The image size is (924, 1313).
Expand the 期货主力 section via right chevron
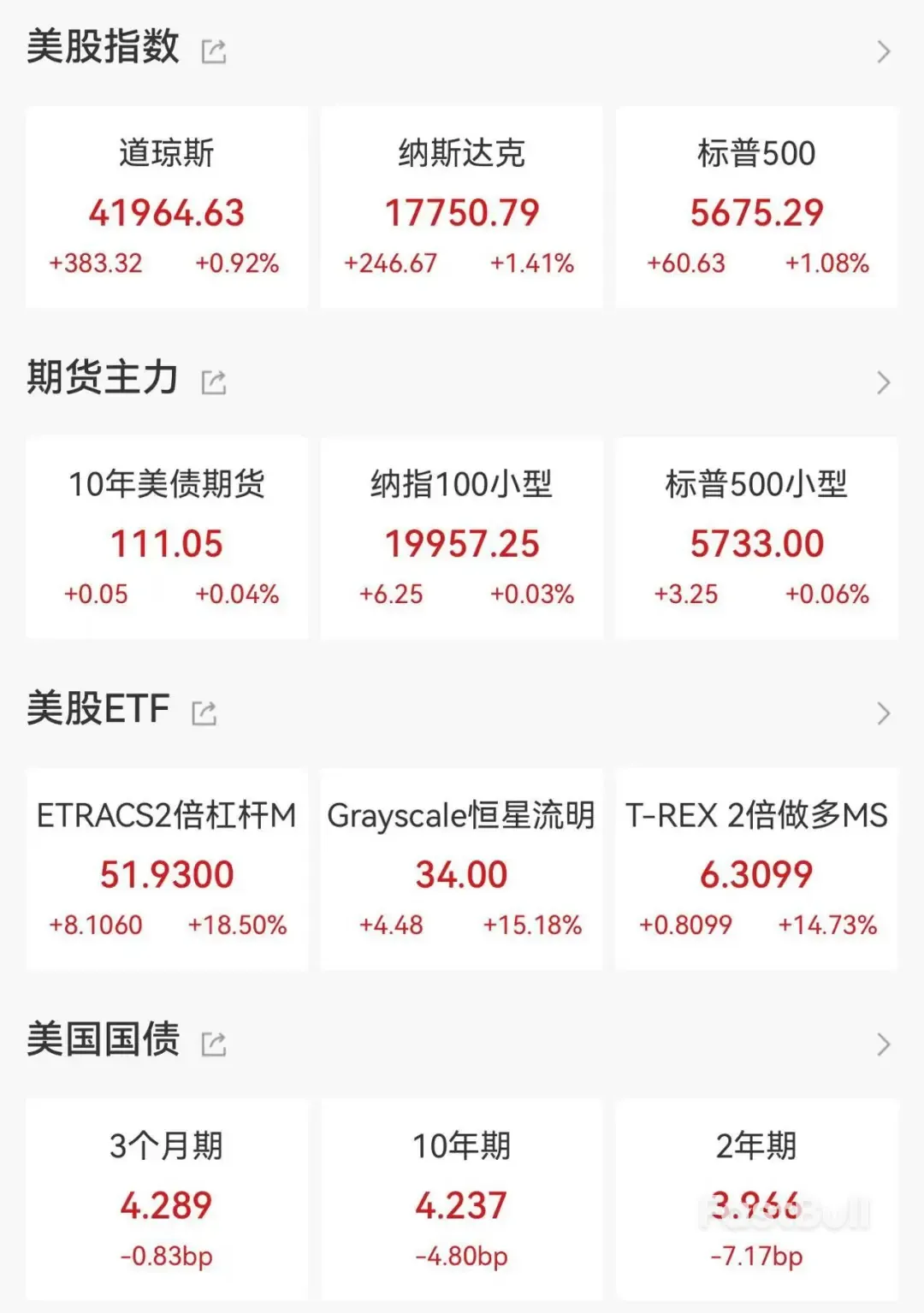(883, 382)
